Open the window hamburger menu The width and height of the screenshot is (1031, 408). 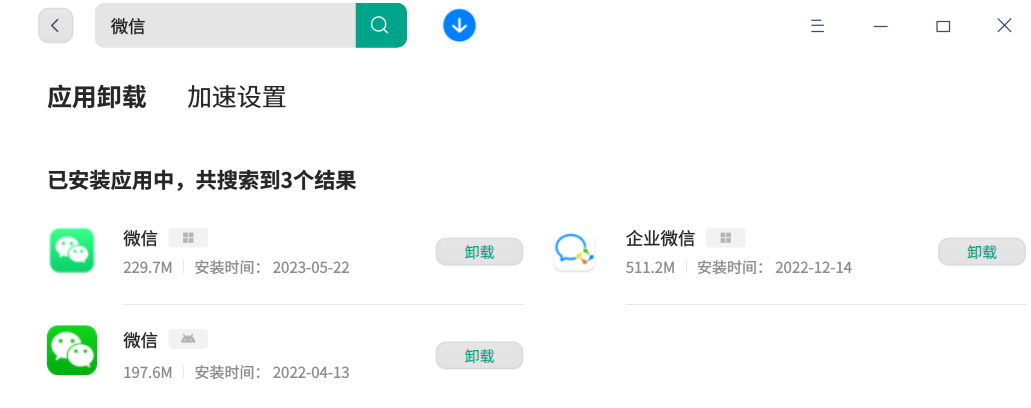817,26
